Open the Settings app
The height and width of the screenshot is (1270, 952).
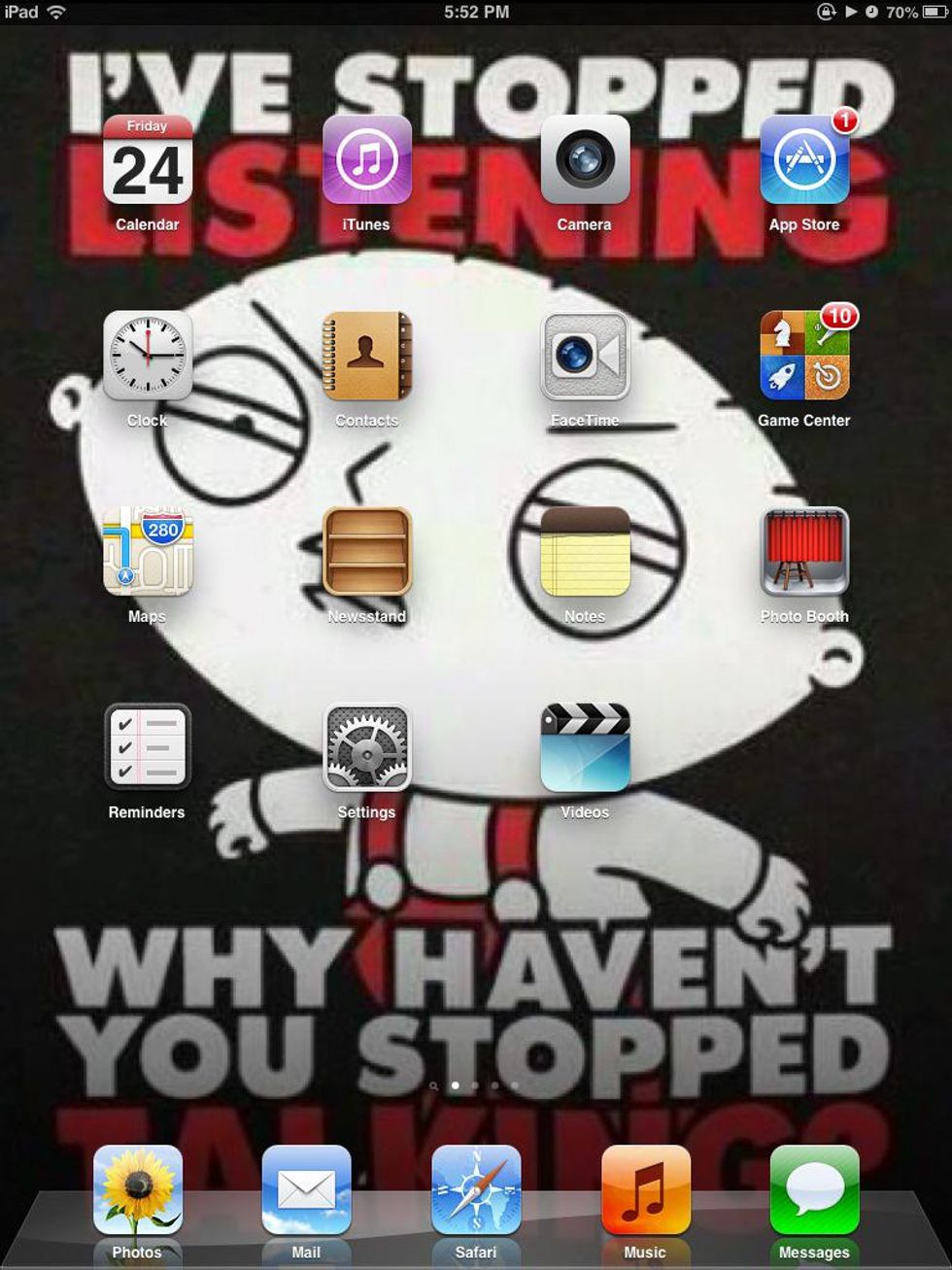[x=366, y=747]
